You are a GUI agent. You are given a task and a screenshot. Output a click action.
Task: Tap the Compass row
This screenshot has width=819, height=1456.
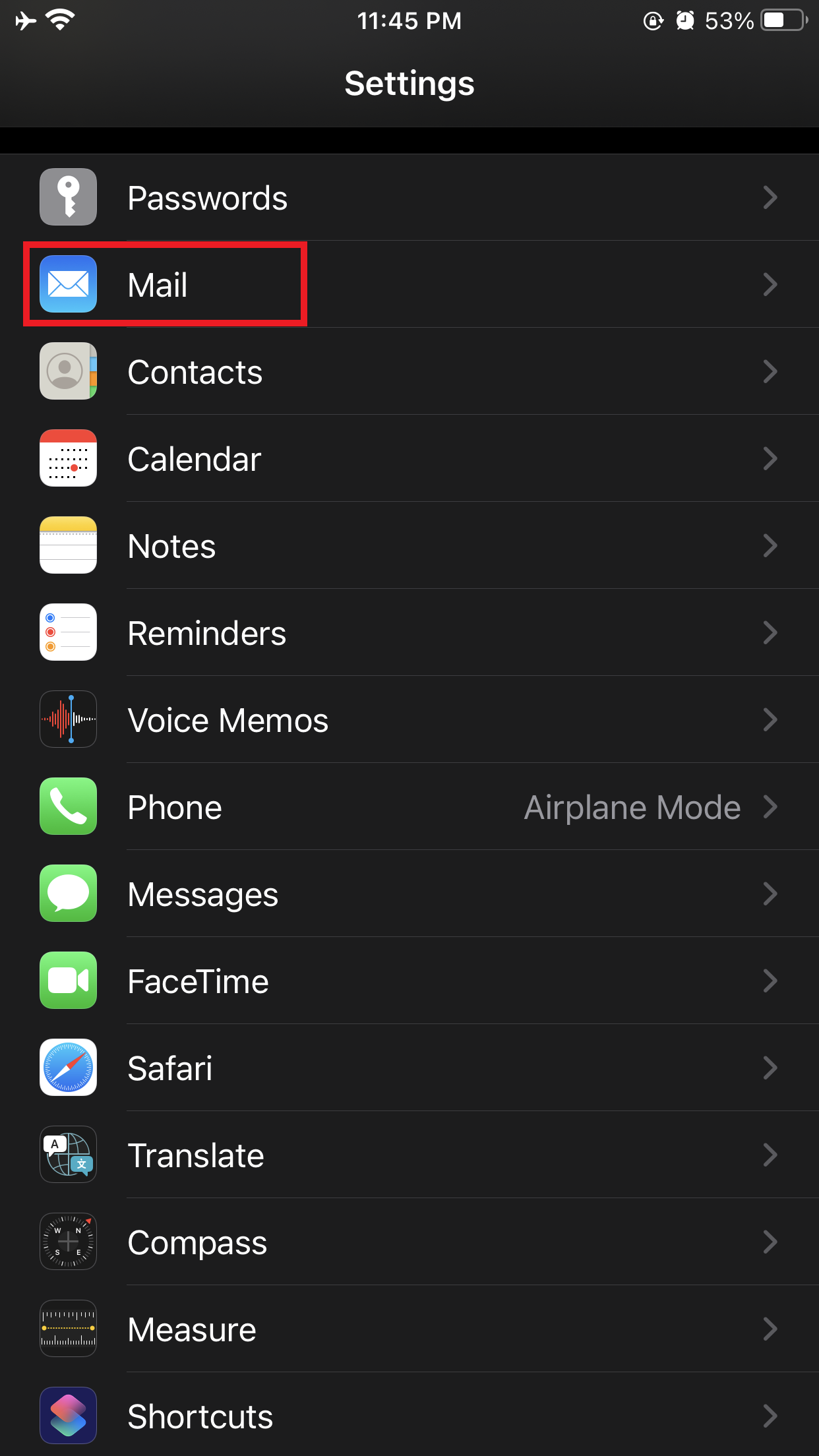409,1242
